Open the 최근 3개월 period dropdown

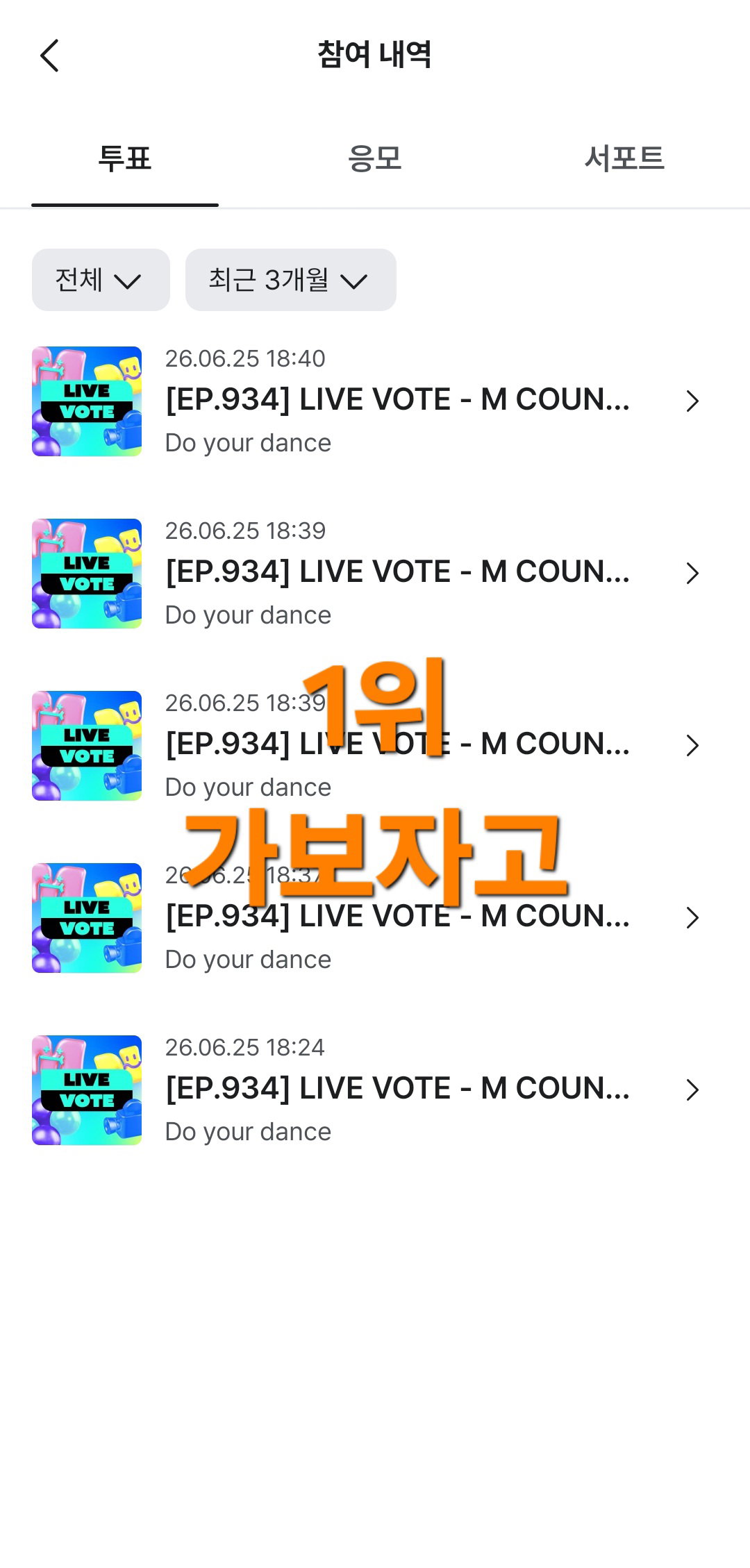tap(291, 280)
